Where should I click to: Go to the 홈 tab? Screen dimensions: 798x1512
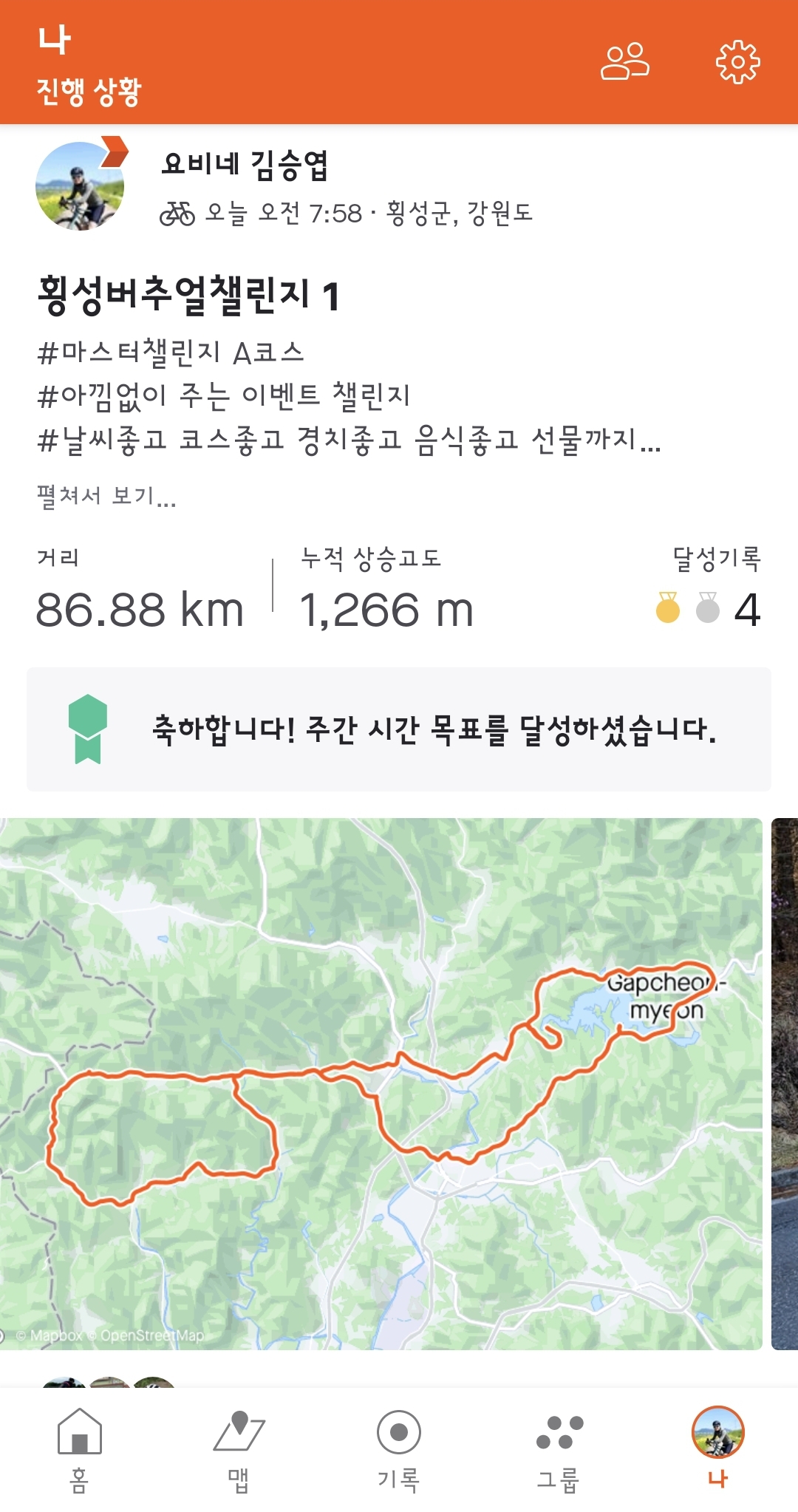79,1450
